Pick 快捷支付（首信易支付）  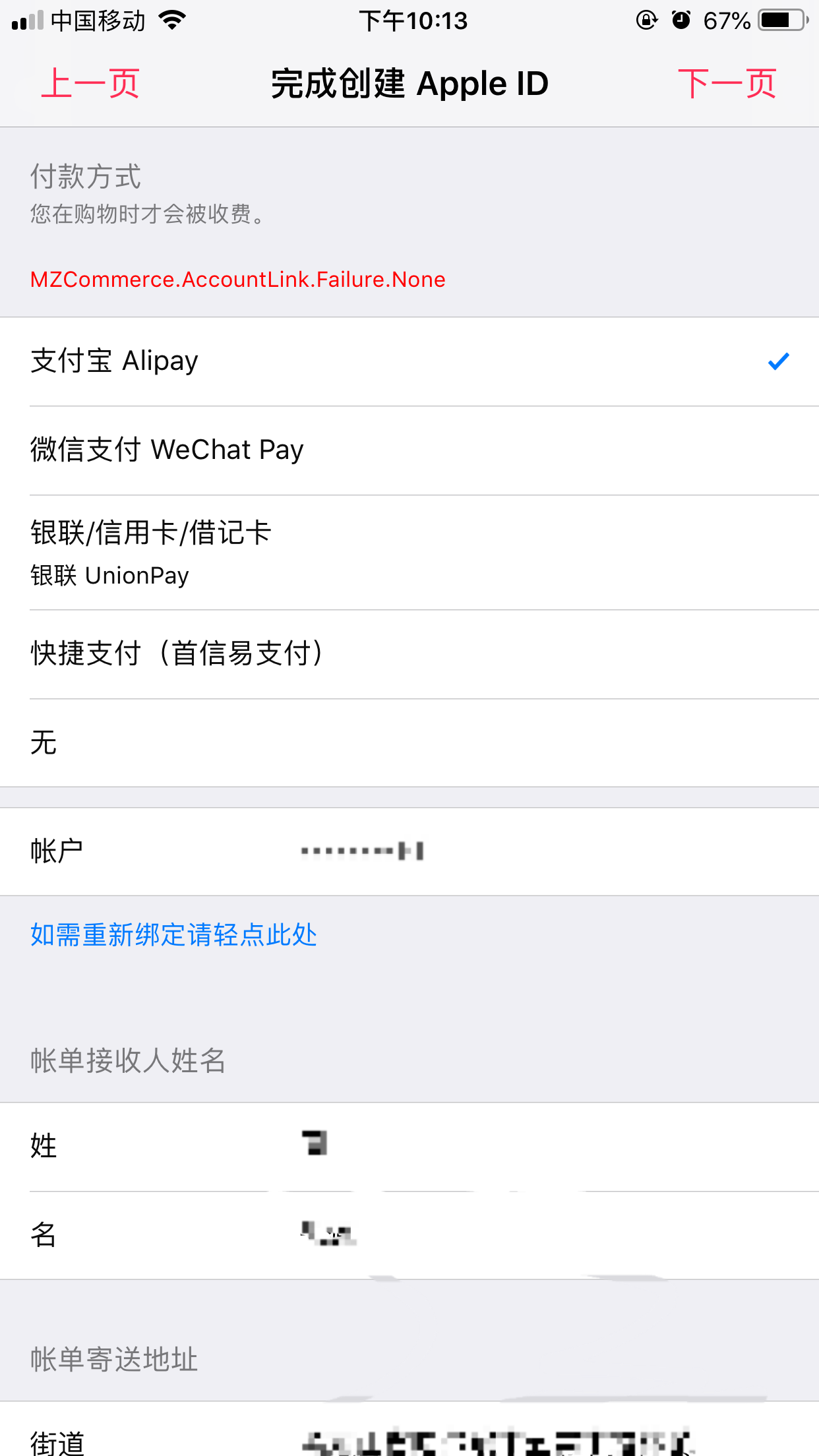point(409,654)
